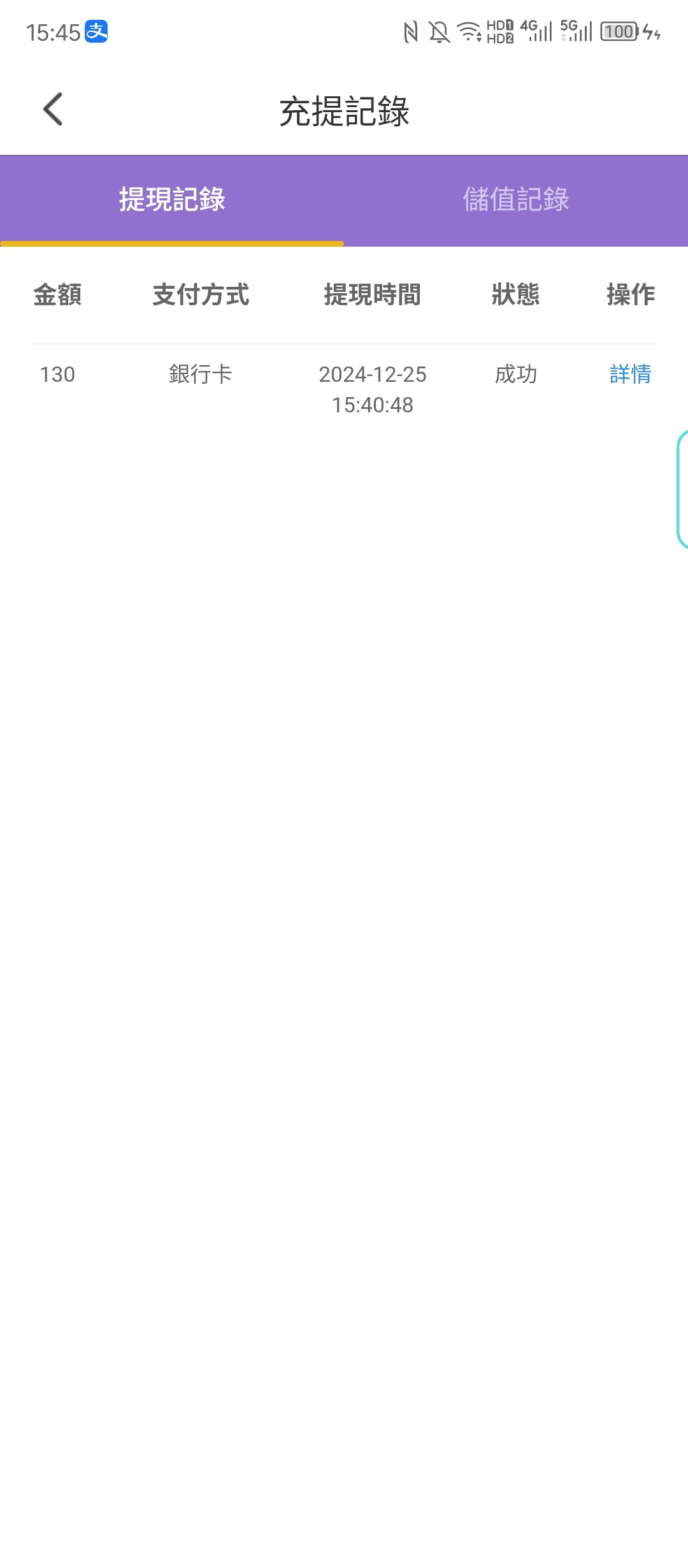The image size is (688, 1568).
Task: Go back using the arrow icon
Action: coord(53,110)
